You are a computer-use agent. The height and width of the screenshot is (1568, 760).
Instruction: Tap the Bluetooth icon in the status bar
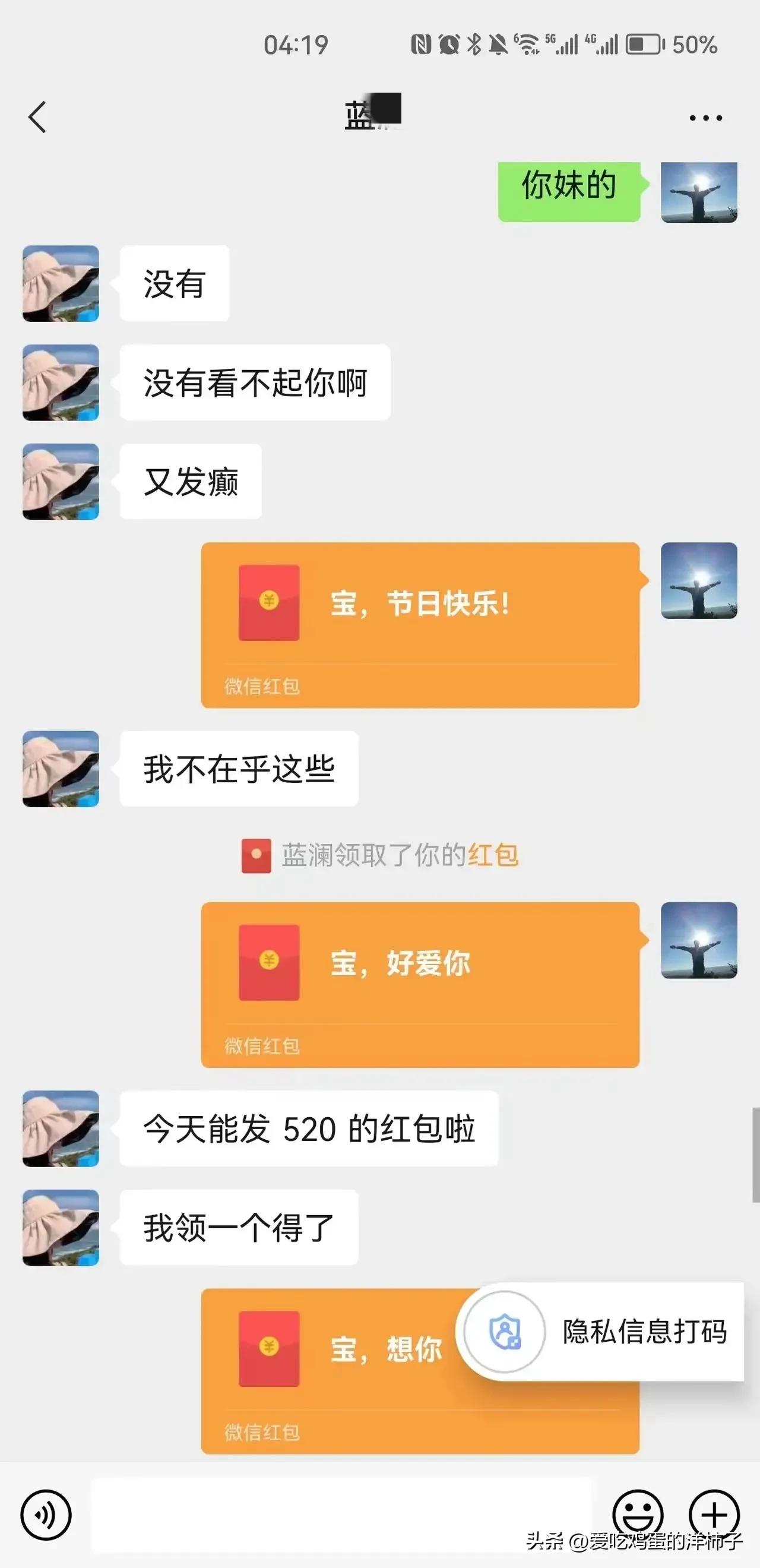(x=472, y=44)
